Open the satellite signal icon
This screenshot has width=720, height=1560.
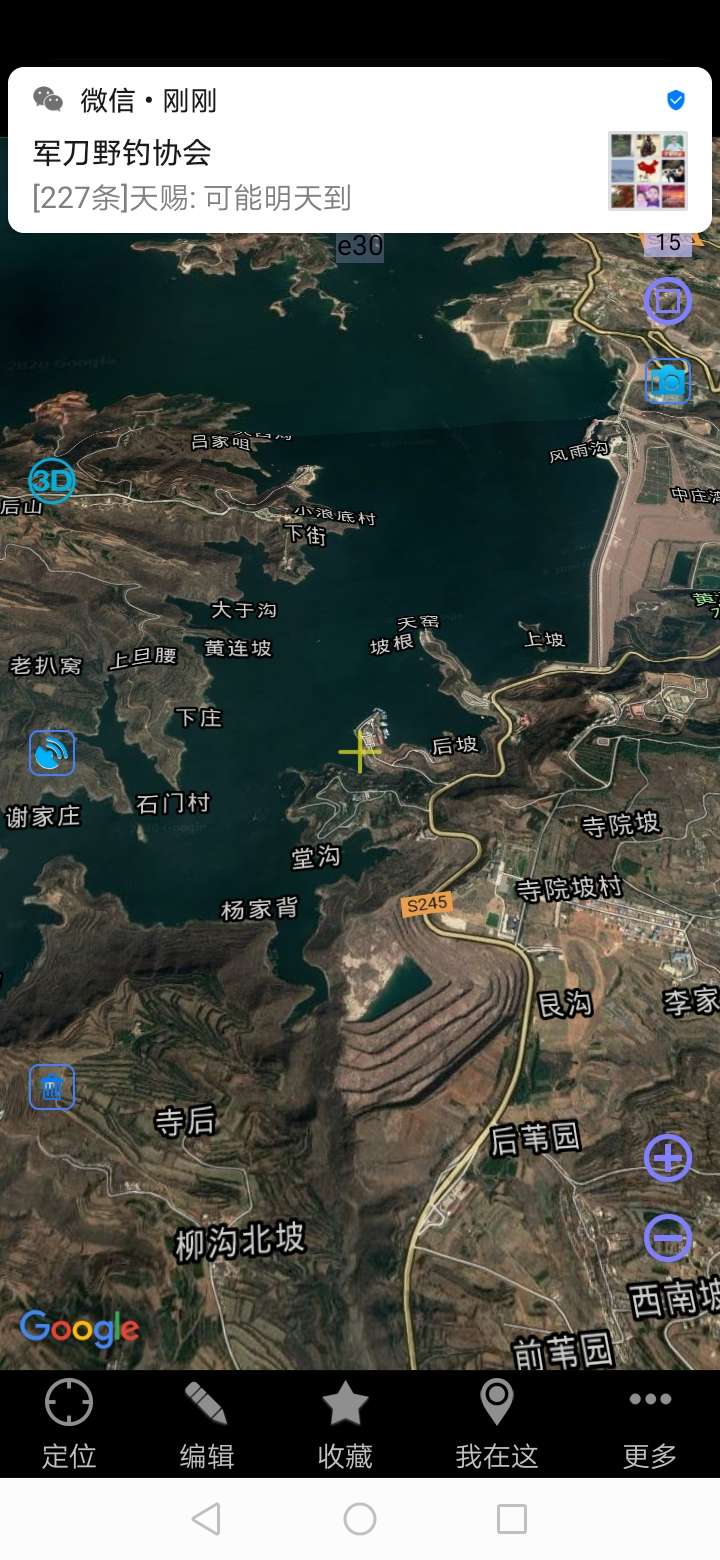pyautogui.click(x=52, y=753)
